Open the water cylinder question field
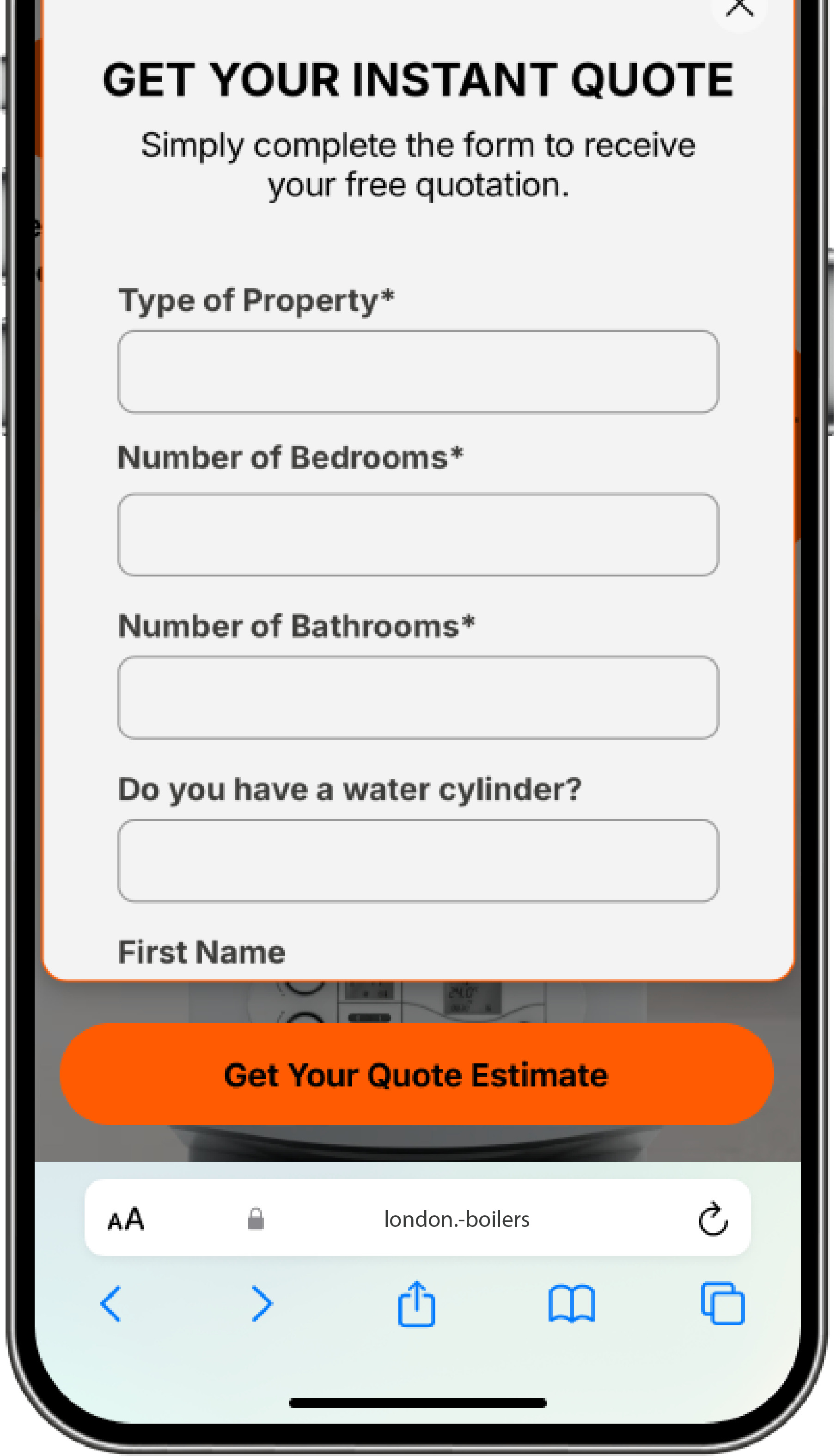 (419, 861)
